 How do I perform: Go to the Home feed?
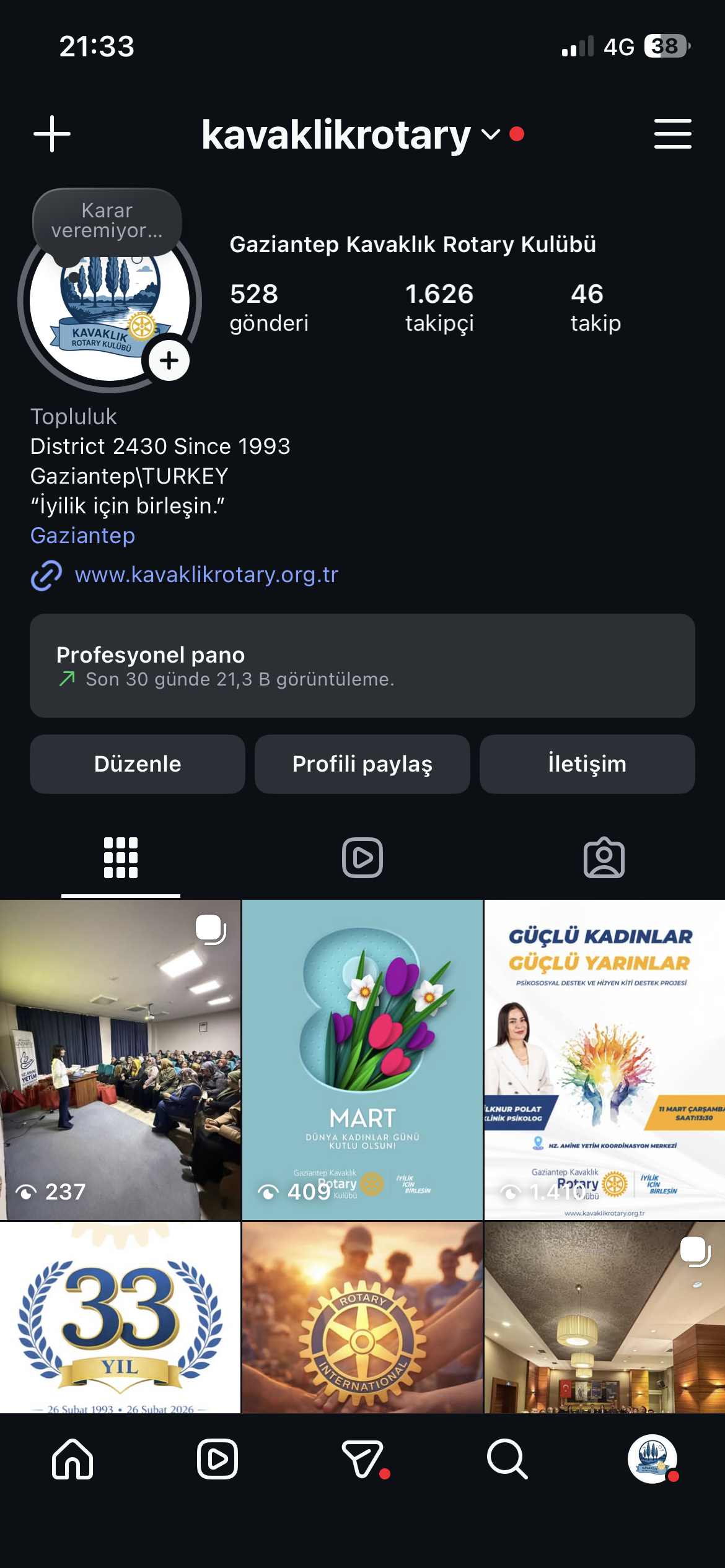tap(72, 1459)
